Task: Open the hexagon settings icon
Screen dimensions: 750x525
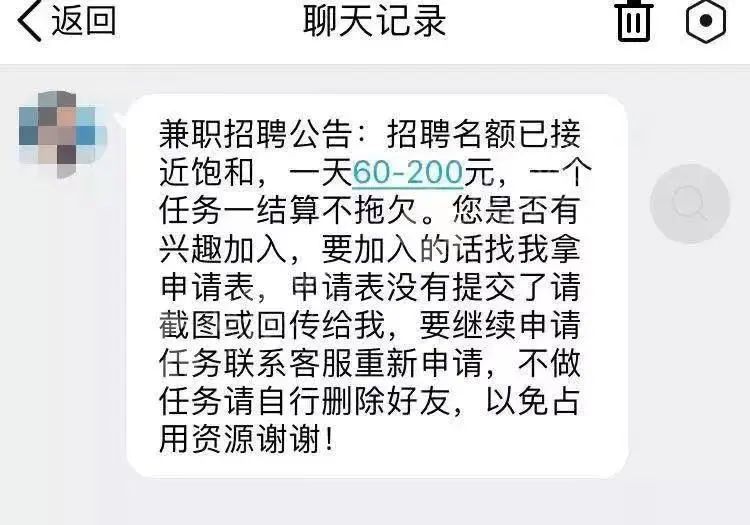Action: [706, 22]
